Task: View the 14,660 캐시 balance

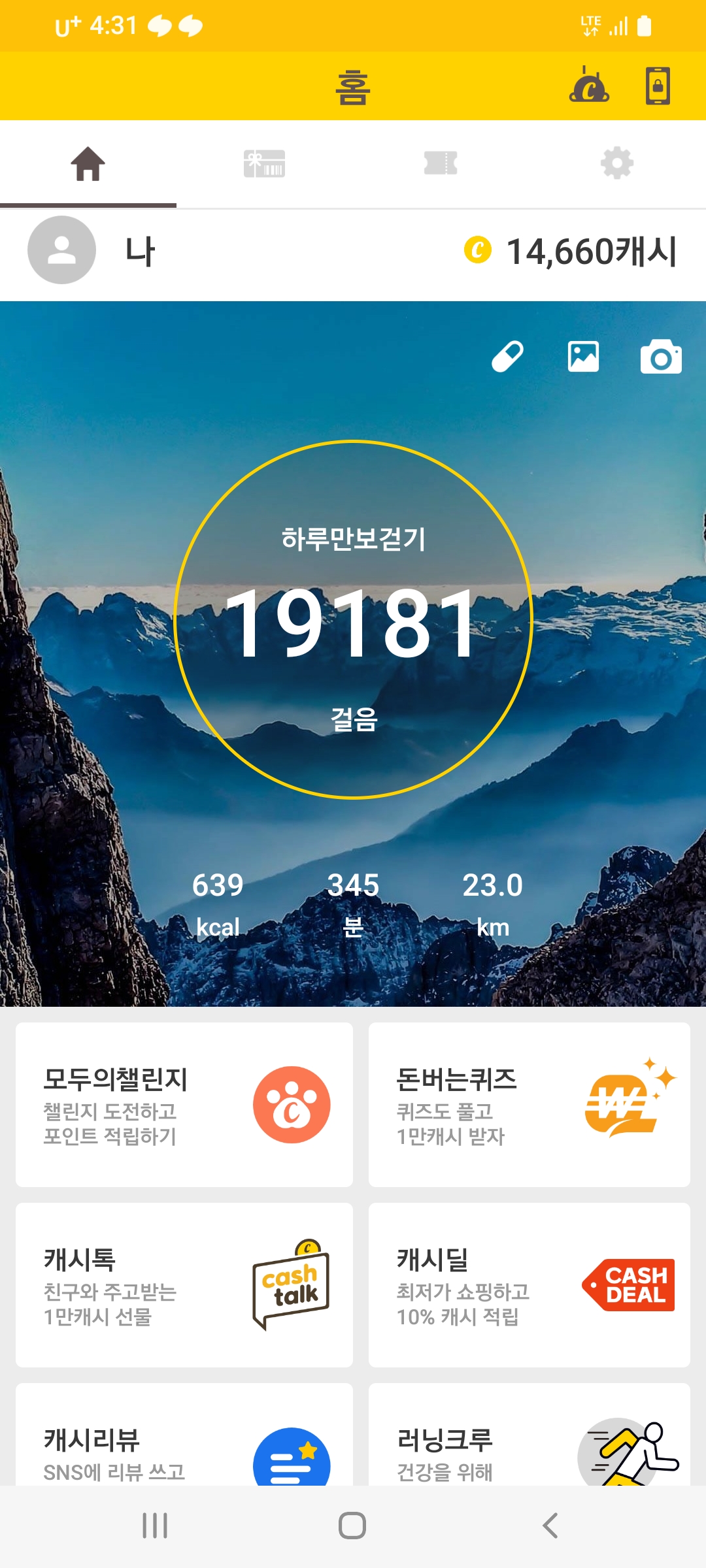Action: coord(571,252)
